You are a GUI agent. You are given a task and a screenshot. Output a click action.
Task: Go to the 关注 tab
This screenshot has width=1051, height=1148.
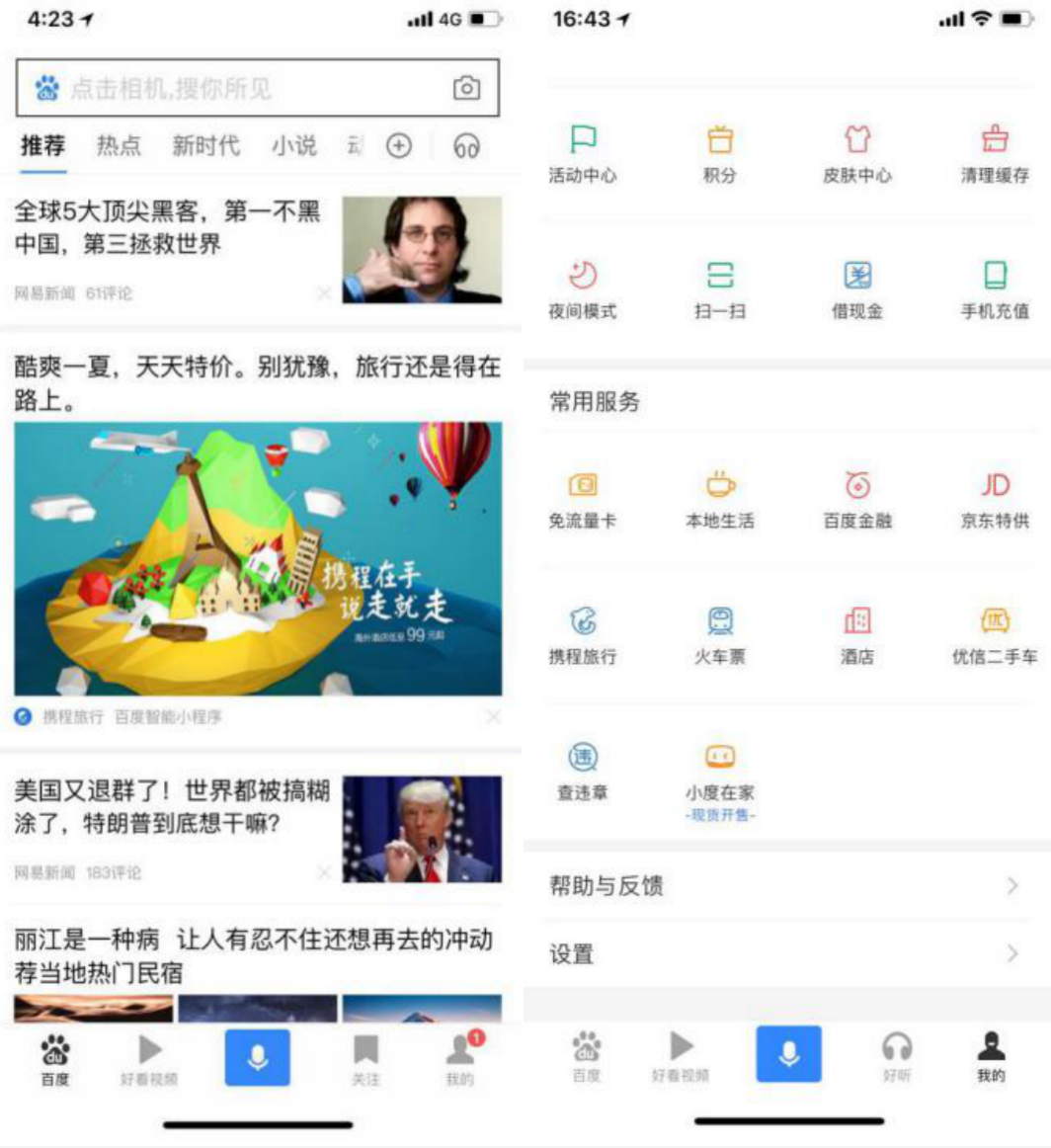pos(365,1059)
